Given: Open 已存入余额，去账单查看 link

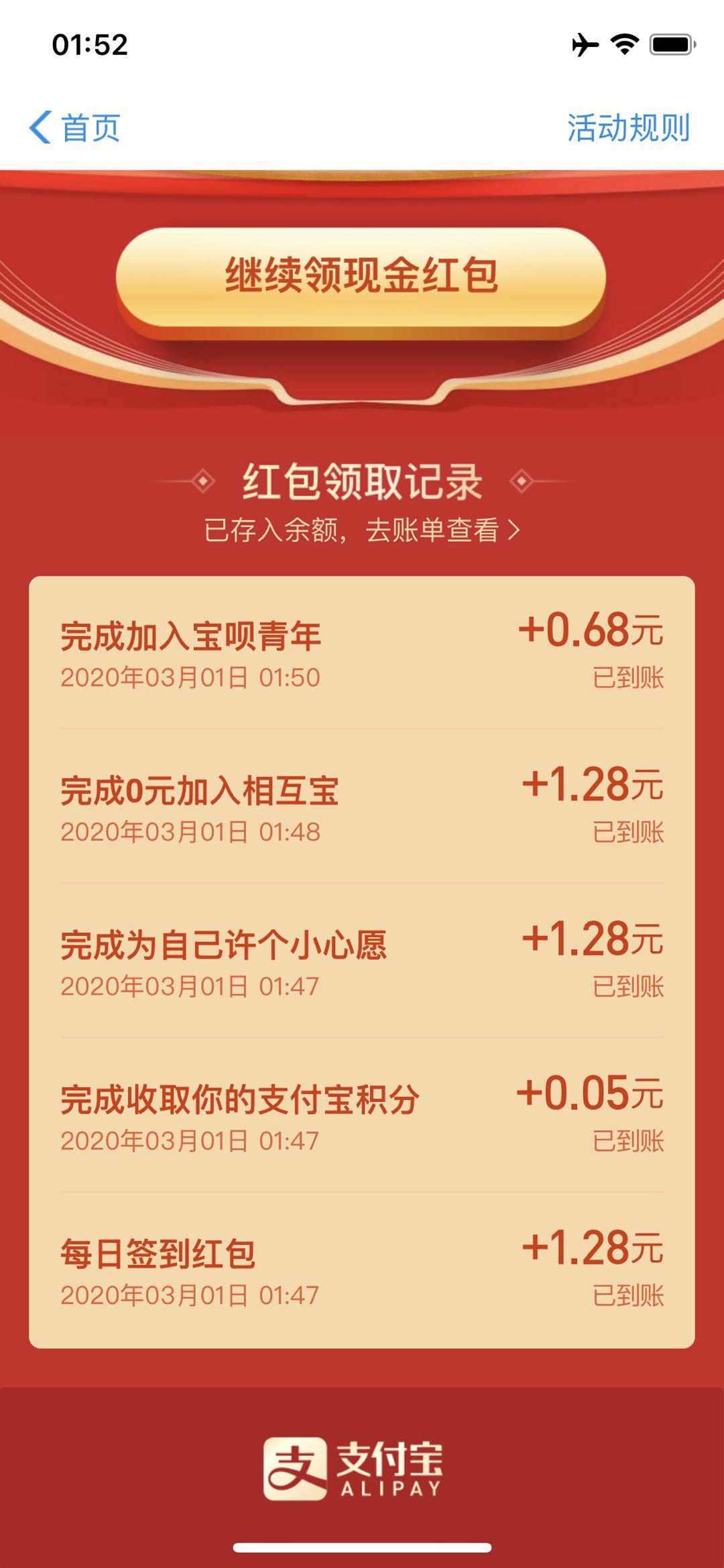Looking at the screenshot, I should [x=362, y=530].
